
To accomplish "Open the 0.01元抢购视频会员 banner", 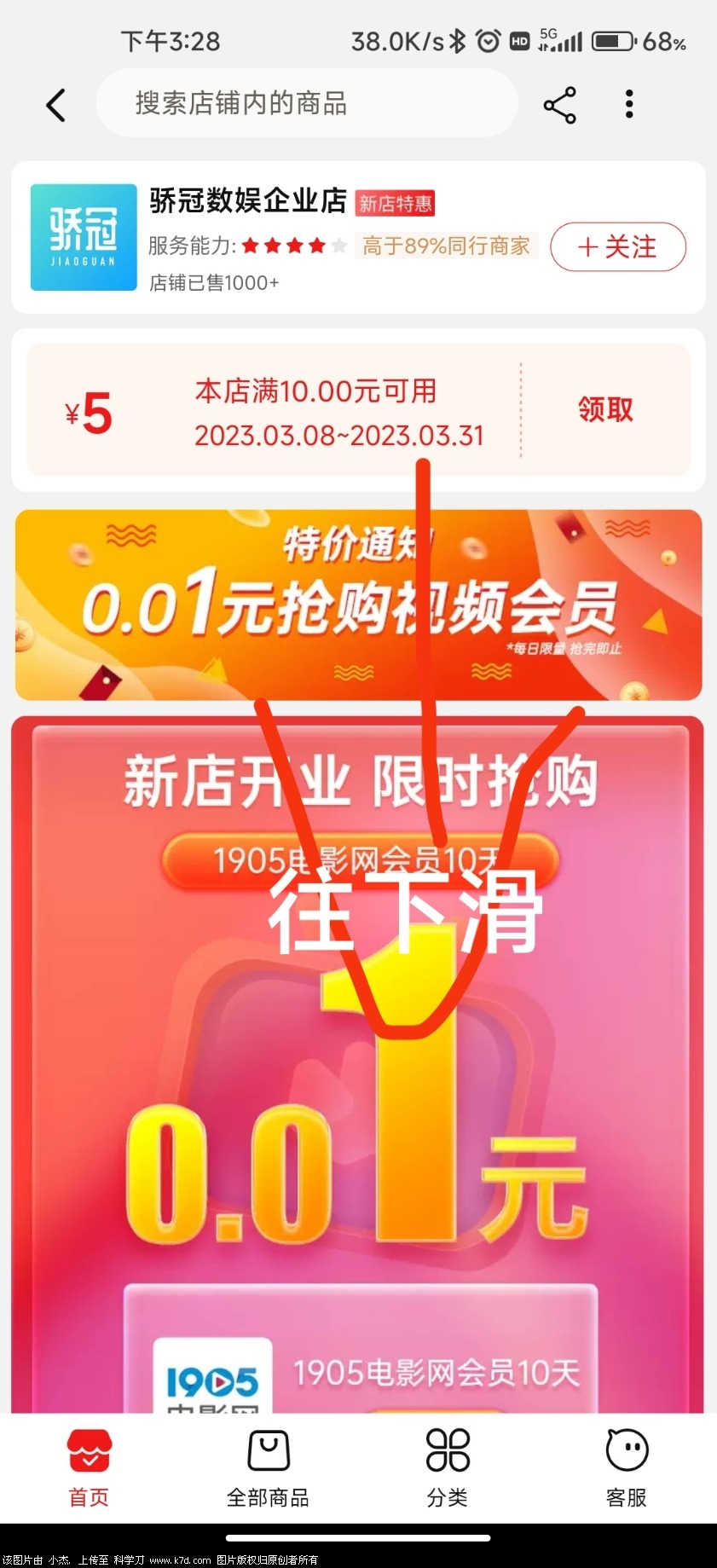I will click(x=358, y=605).
